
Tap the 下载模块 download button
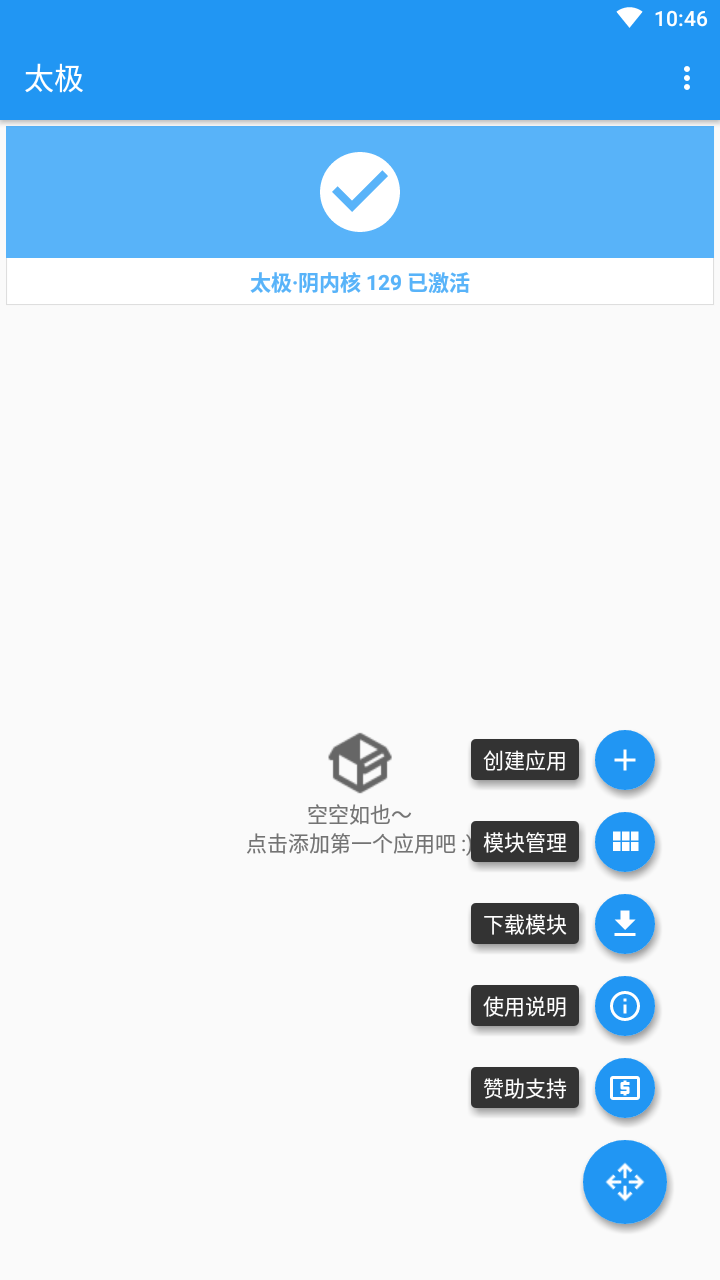coord(625,924)
